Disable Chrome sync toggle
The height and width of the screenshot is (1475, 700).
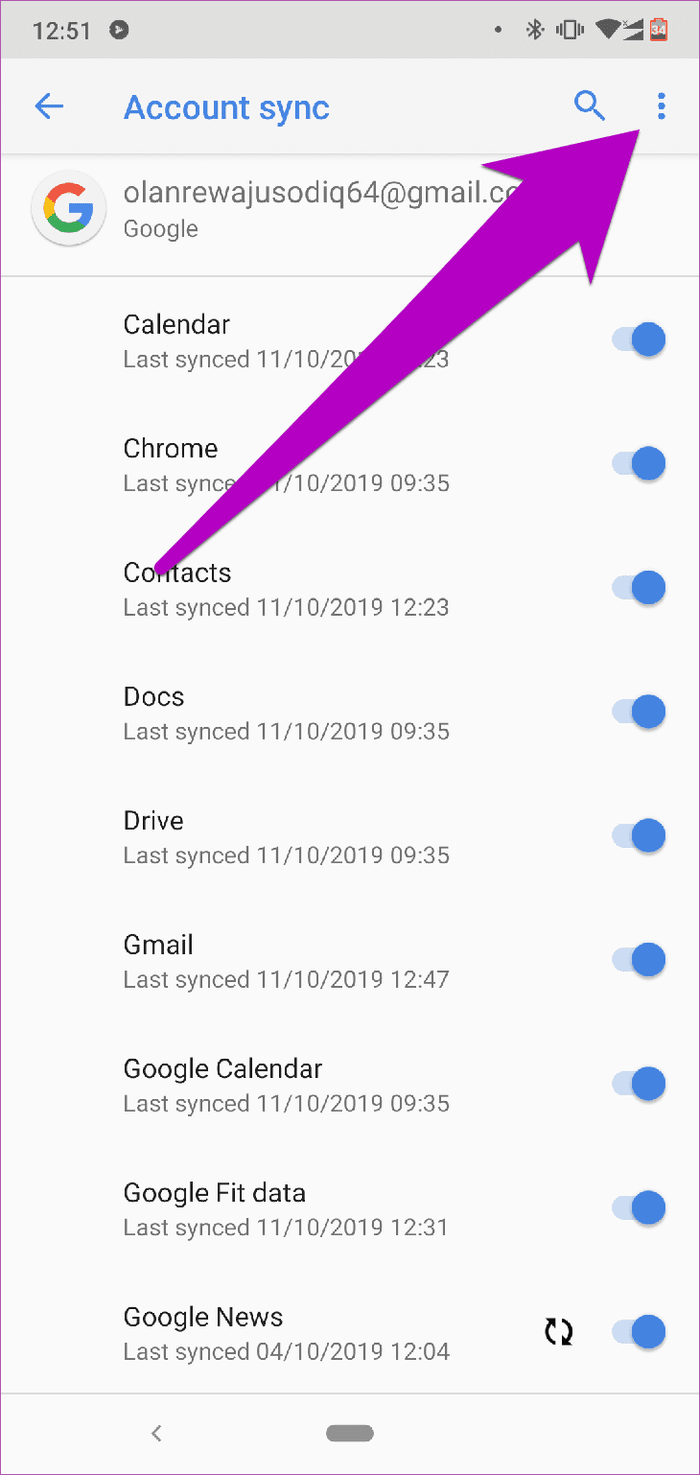[x=639, y=464]
